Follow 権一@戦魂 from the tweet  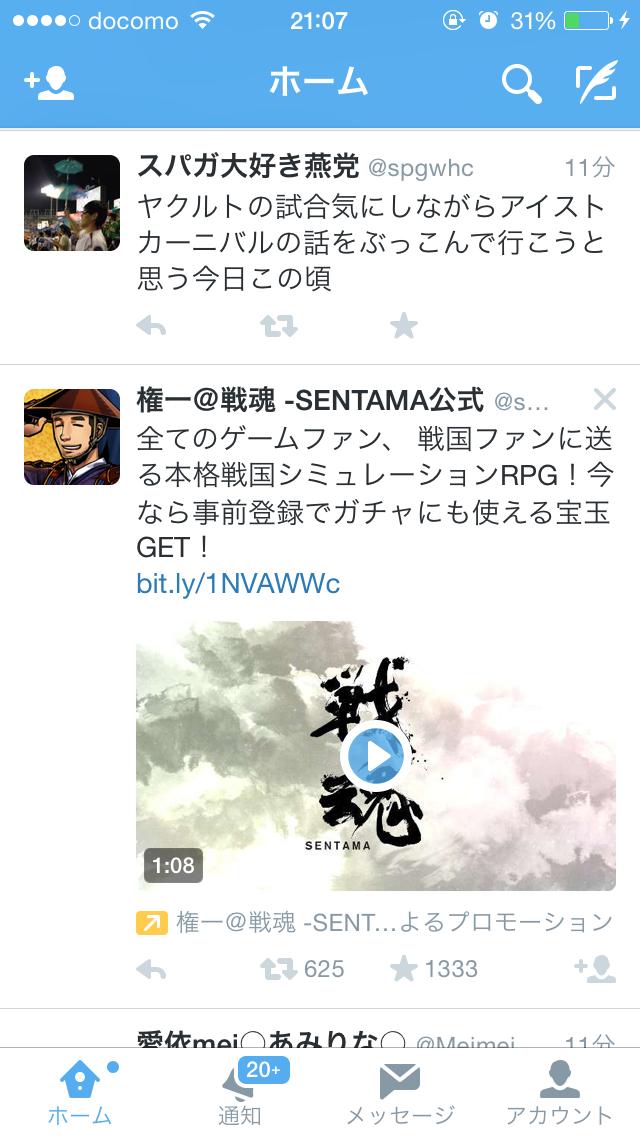click(595, 968)
